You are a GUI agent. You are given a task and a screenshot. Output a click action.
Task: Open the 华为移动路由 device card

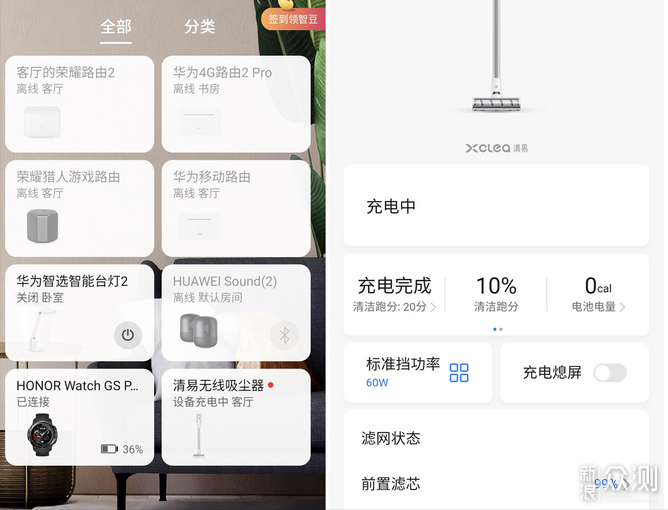pos(236,208)
